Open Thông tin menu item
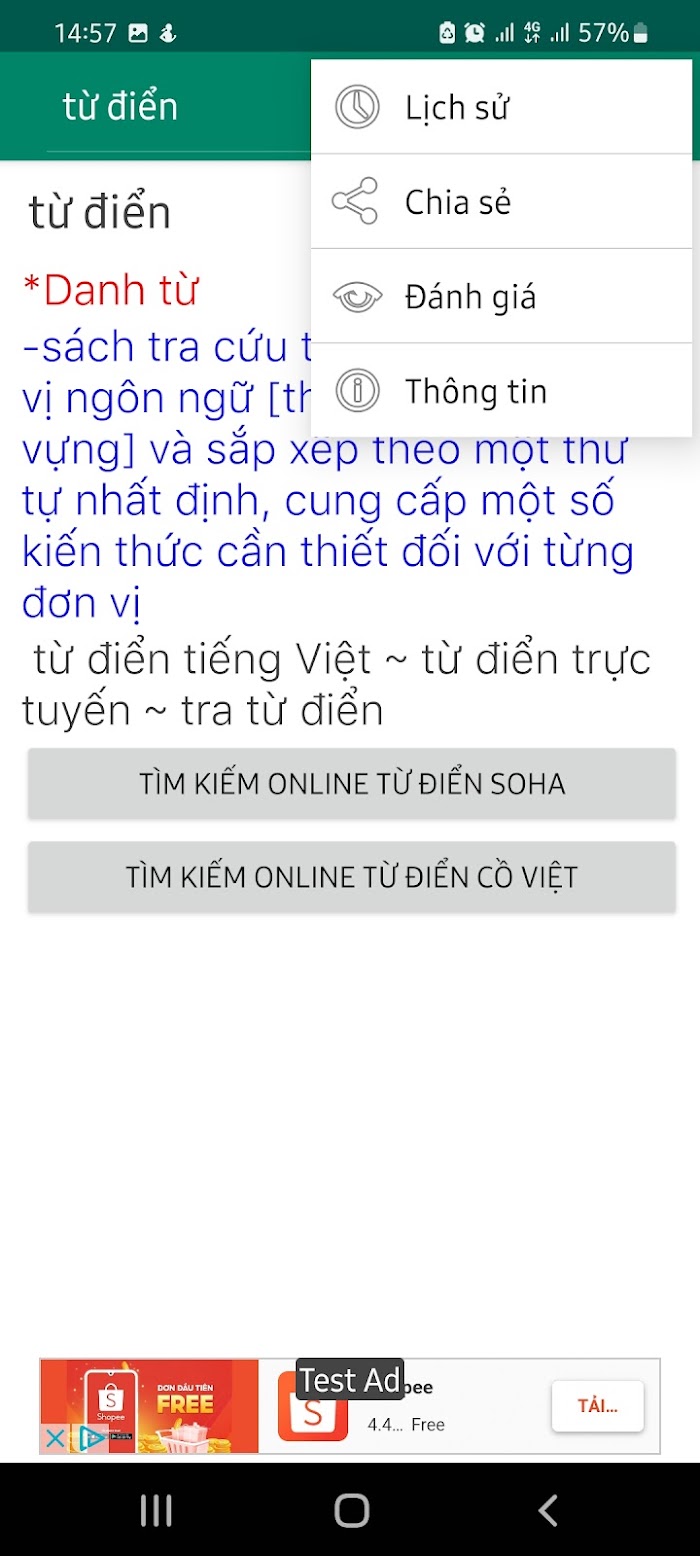This screenshot has width=700, height=1556. [x=500, y=391]
